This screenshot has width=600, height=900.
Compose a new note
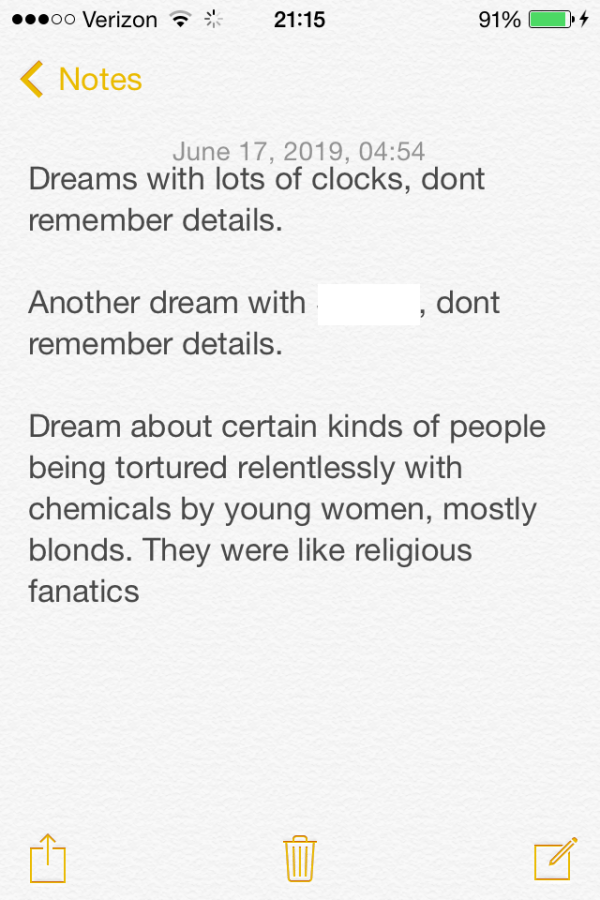point(555,858)
